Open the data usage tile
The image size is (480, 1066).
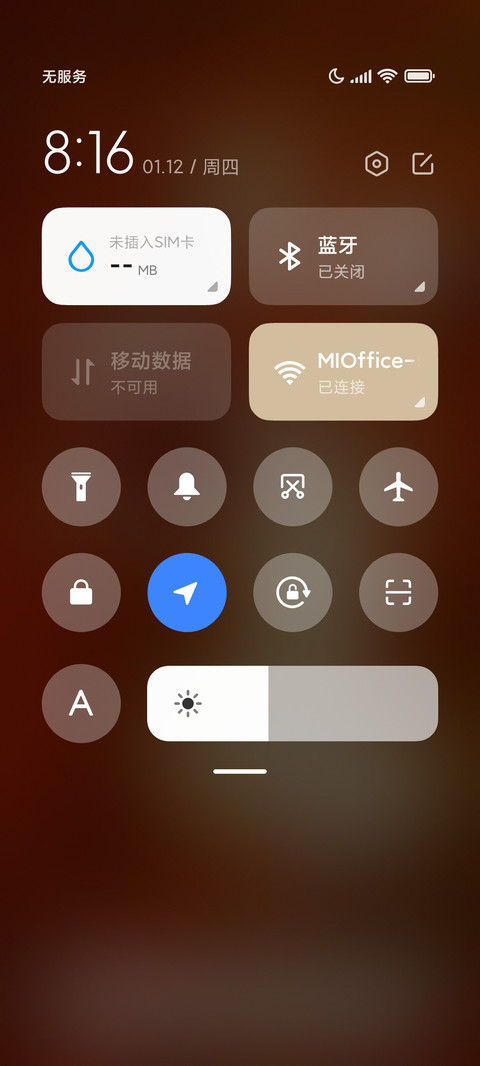136,256
